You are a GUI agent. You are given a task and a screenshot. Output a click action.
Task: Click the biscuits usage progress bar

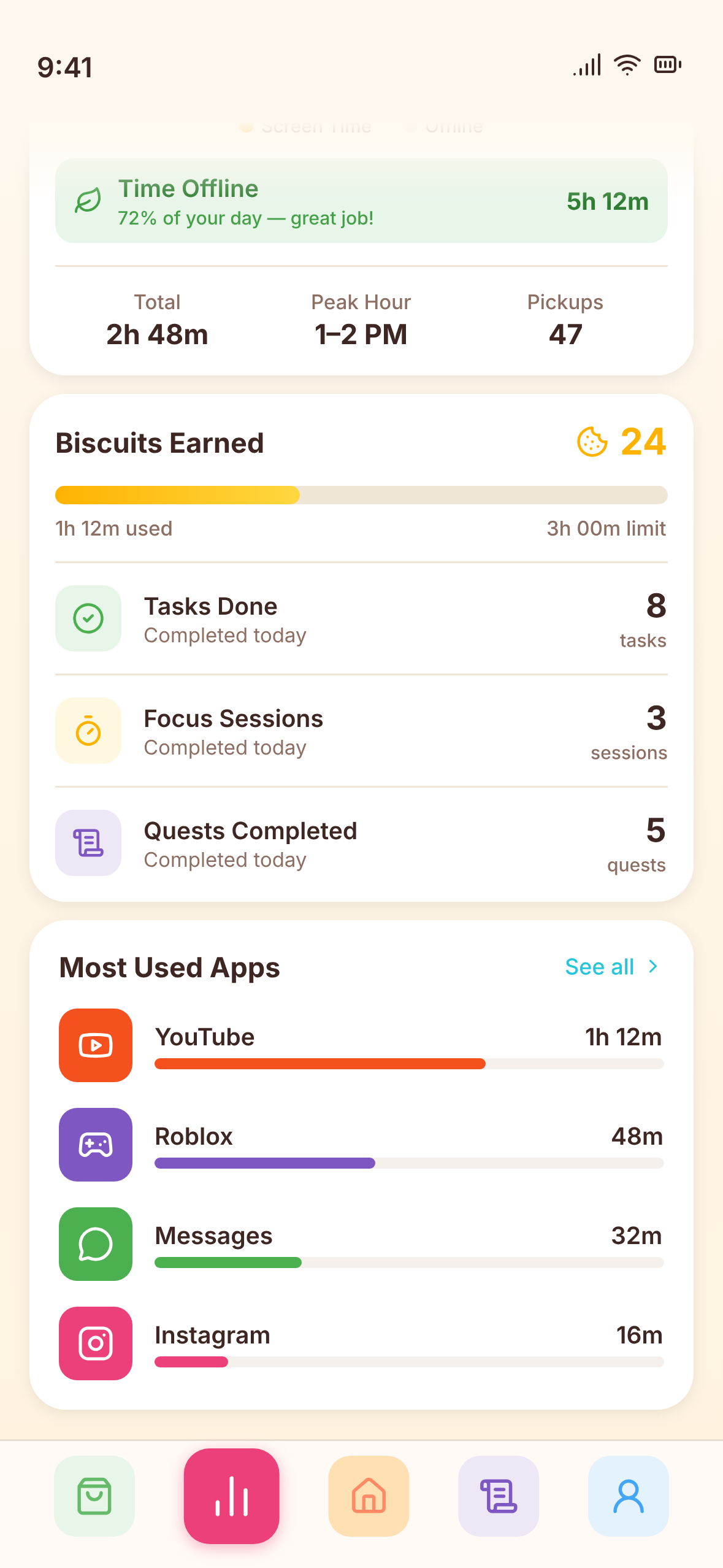(361, 495)
